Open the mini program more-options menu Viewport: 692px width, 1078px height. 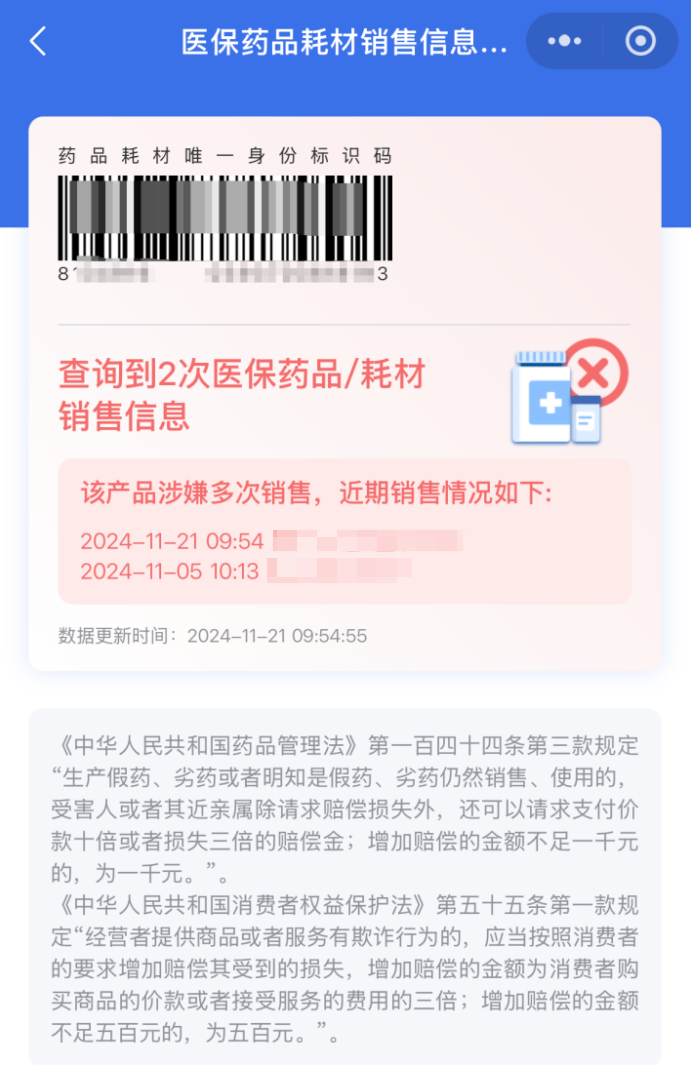[x=565, y=42]
